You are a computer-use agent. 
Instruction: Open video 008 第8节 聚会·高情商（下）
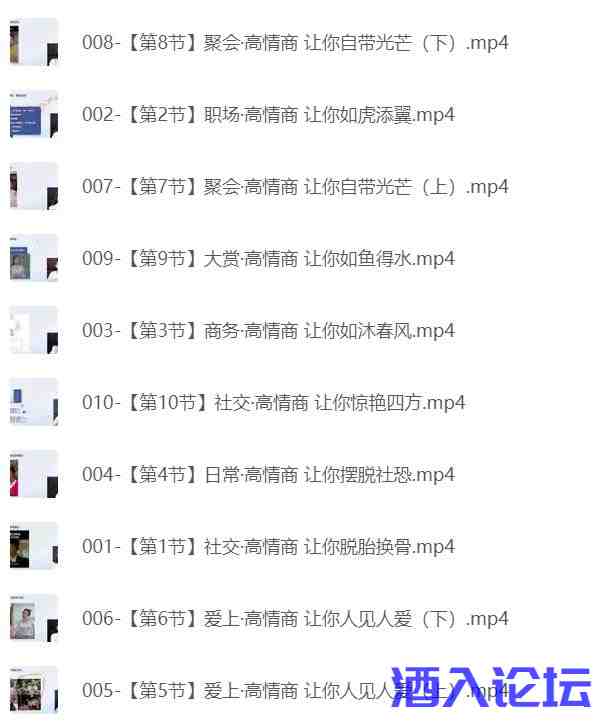point(295,43)
